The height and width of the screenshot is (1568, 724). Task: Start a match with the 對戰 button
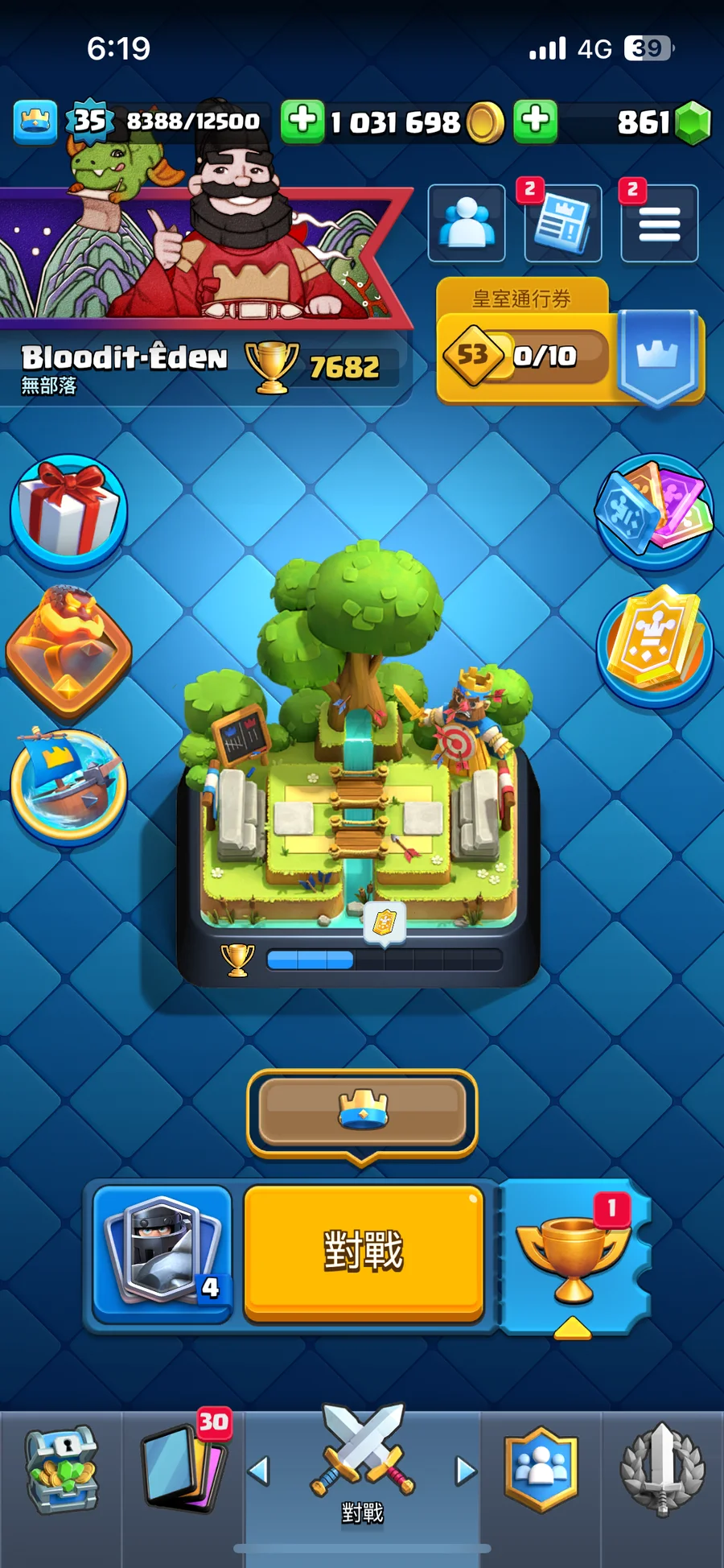[x=363, y=1251]
